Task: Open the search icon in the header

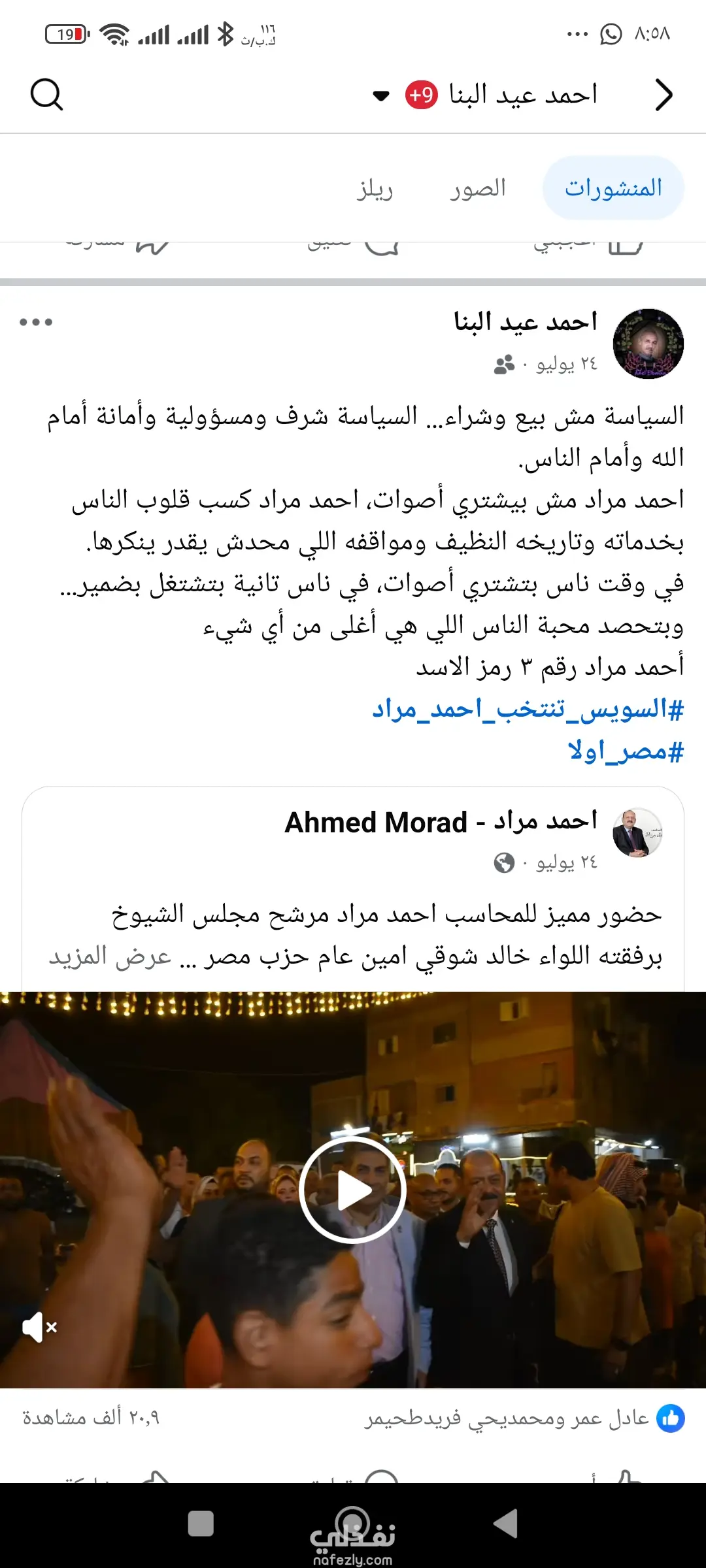Action: point(46,95)
